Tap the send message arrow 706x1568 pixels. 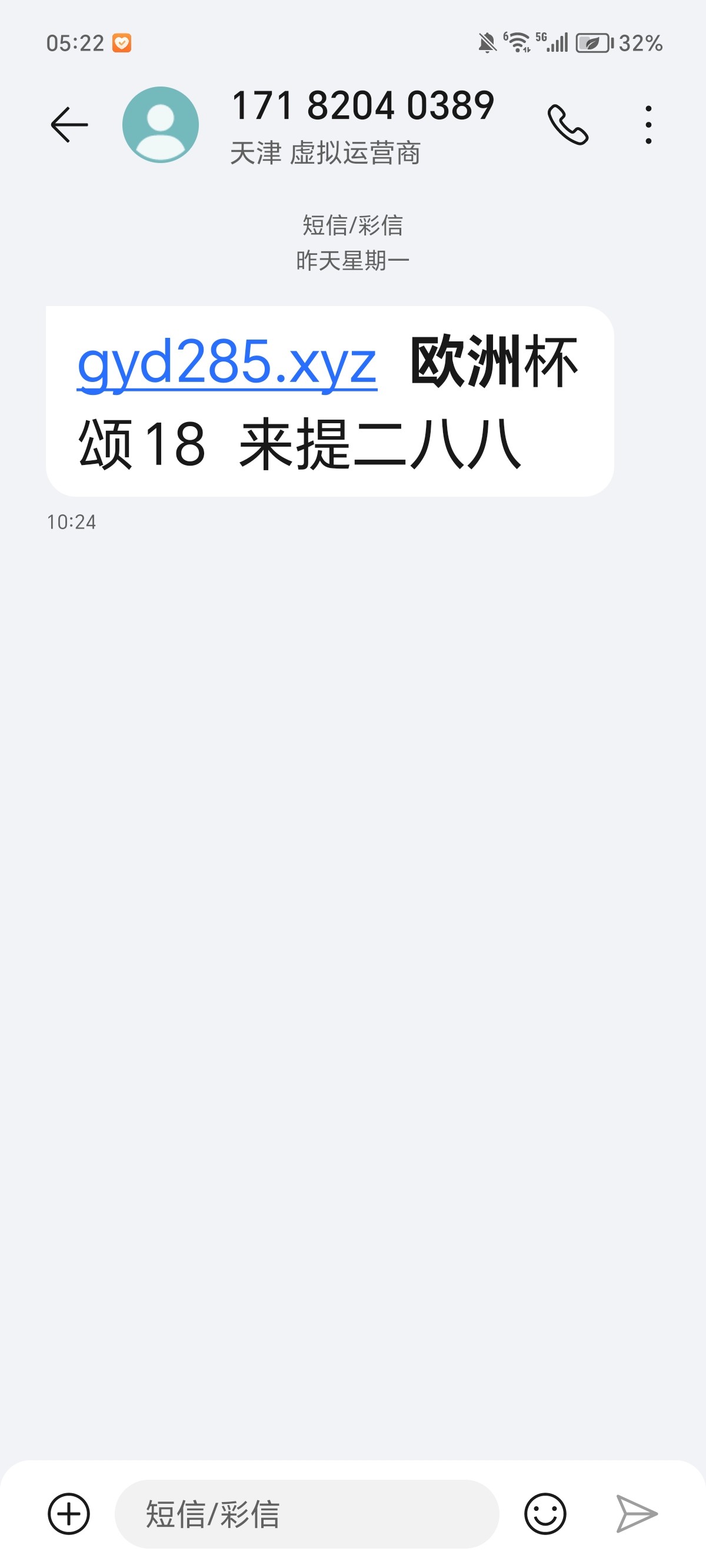click(x=636, y=1513)
